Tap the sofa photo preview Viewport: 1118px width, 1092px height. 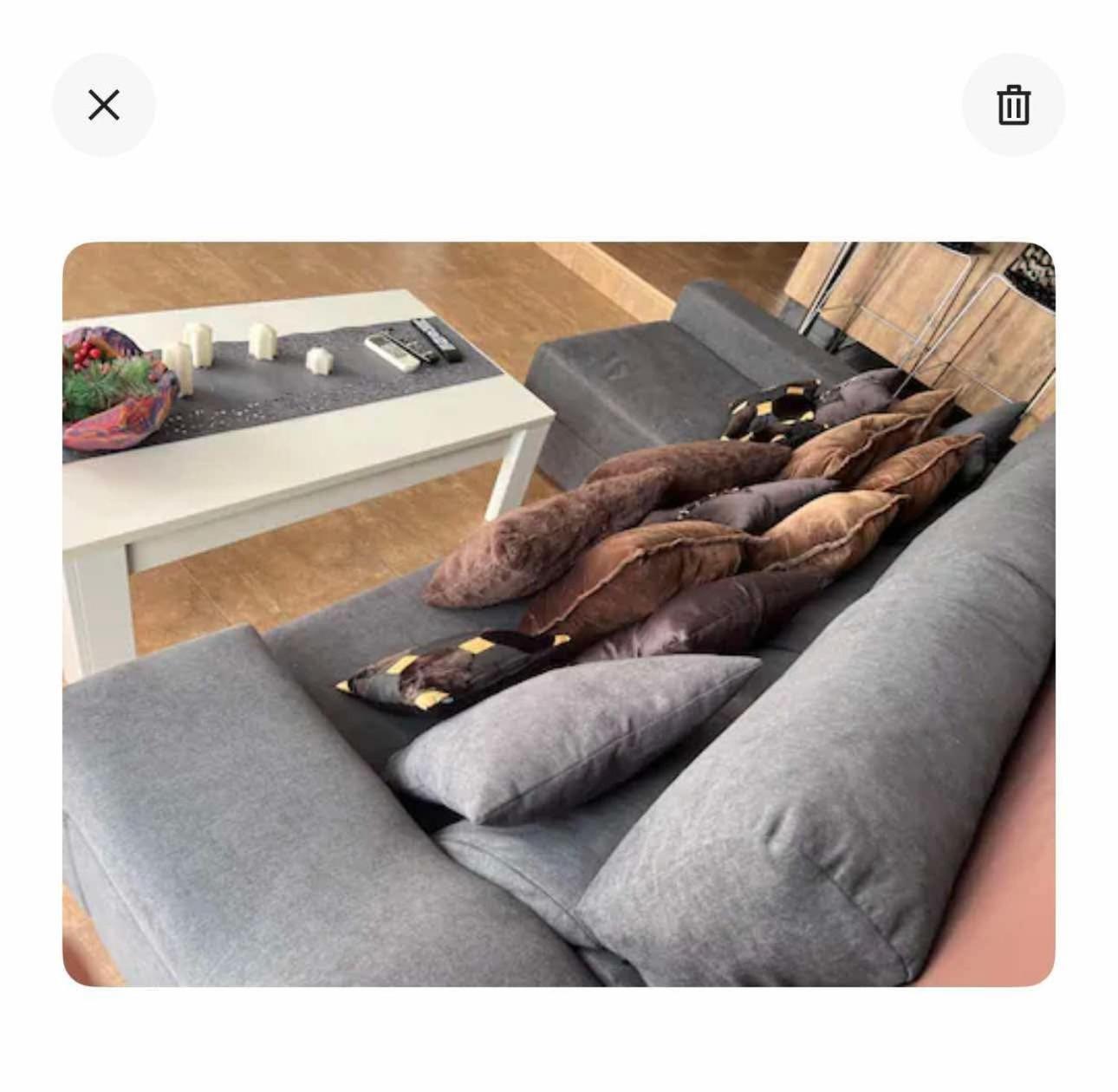click(559, 614)
